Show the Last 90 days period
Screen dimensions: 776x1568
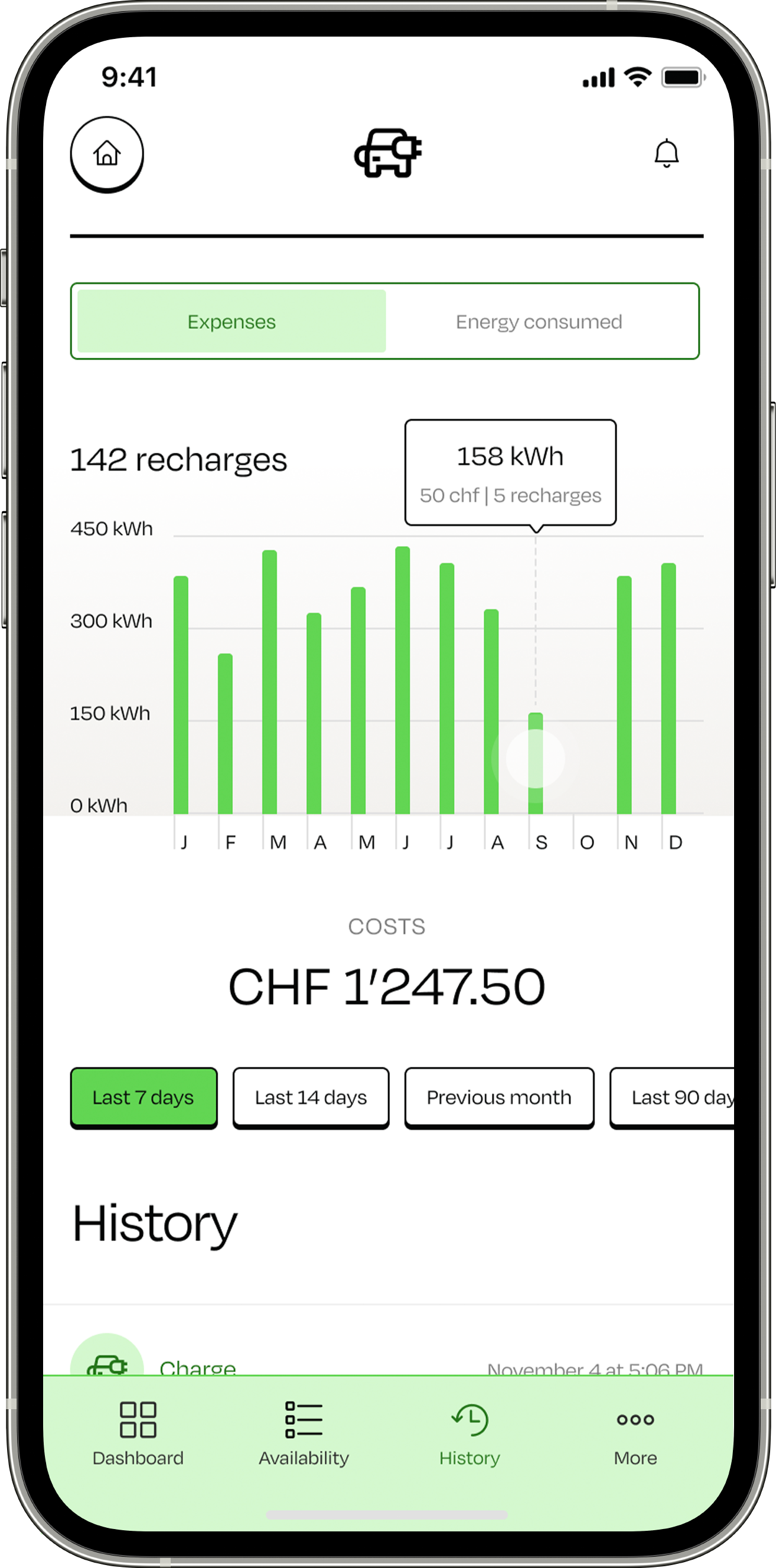[676, 1097]
